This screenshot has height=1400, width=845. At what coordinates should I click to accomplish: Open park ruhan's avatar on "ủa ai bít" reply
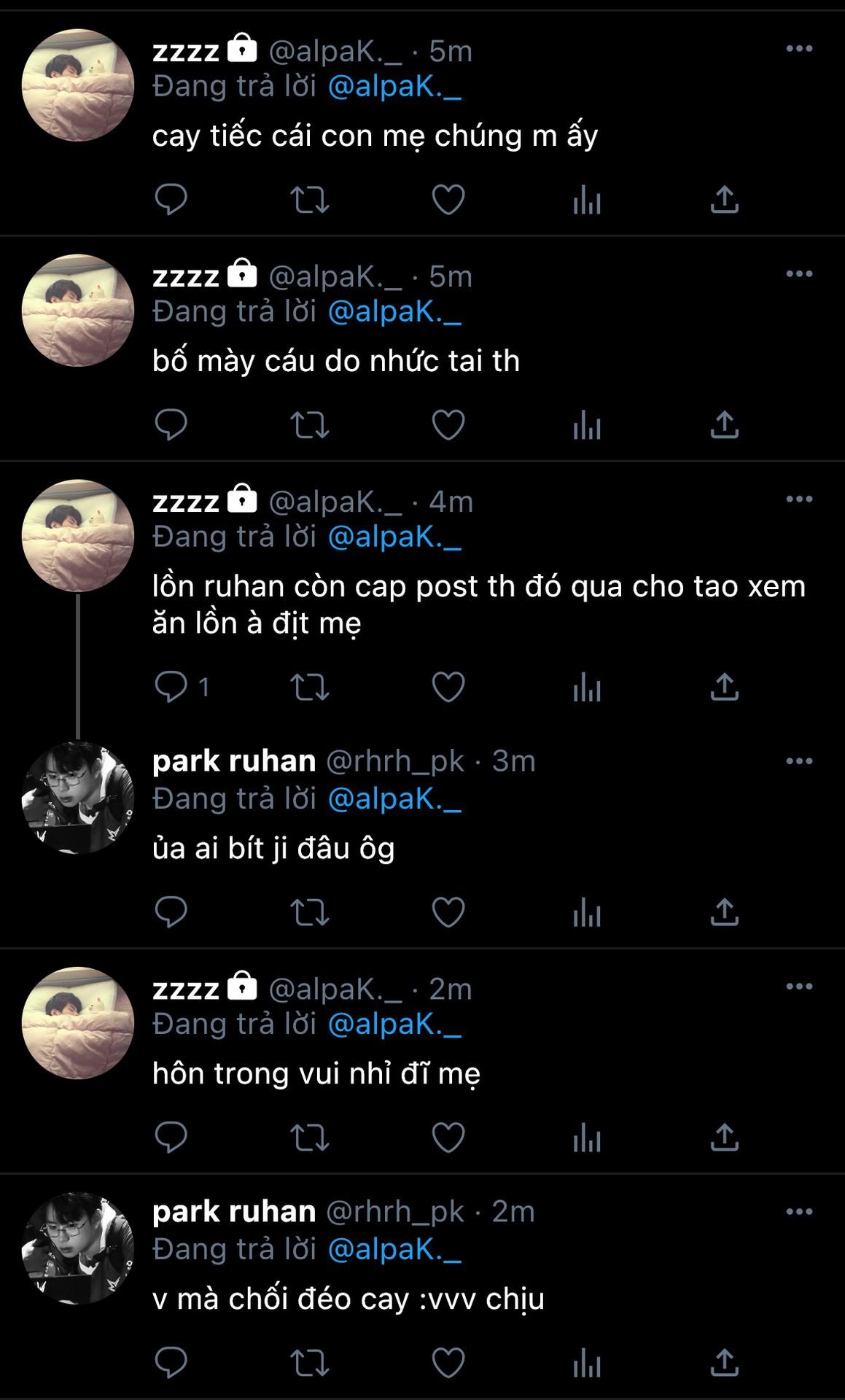[78, 798]
